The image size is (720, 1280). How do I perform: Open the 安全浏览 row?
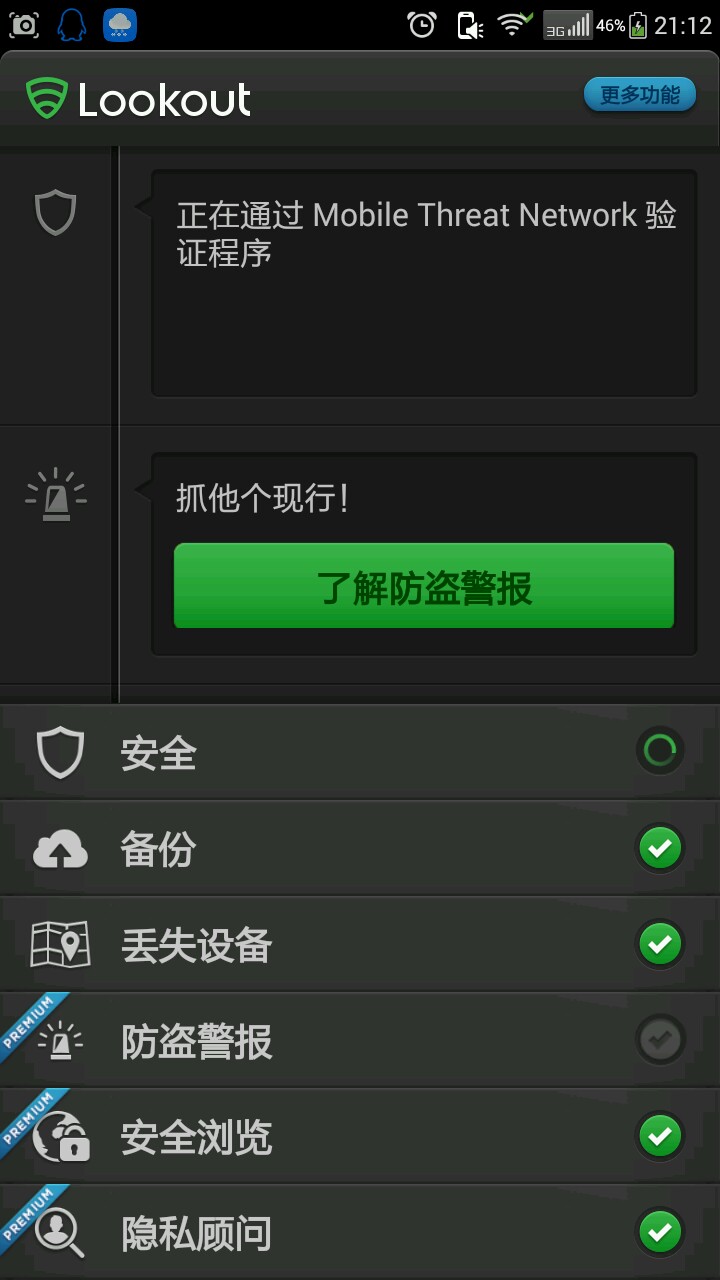click(x=360, y=1137)
